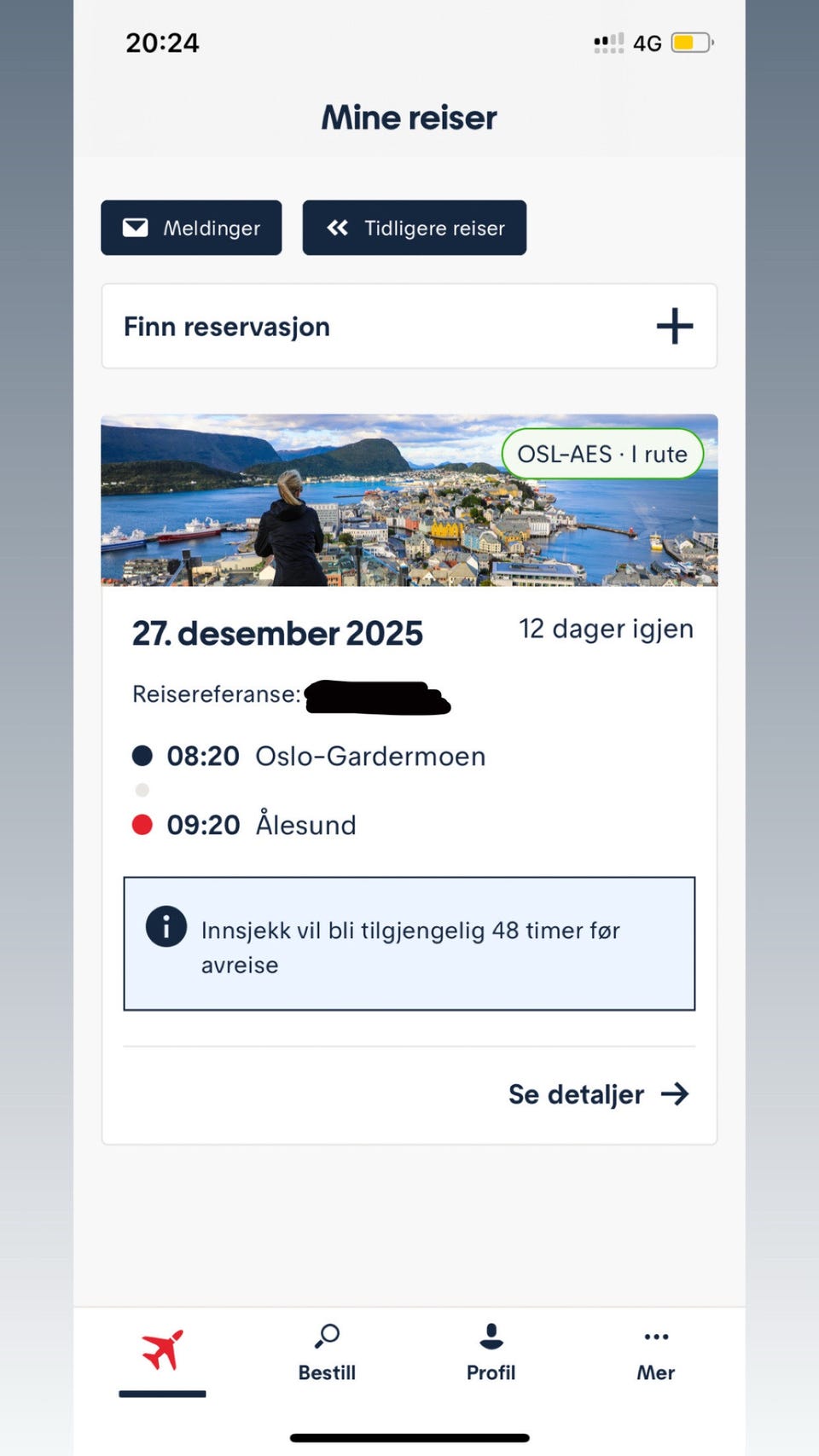This screenshot has width=819, height=1456.
Task: Tap the Mer three-dots icon
Action: [x=655, y=1337]
